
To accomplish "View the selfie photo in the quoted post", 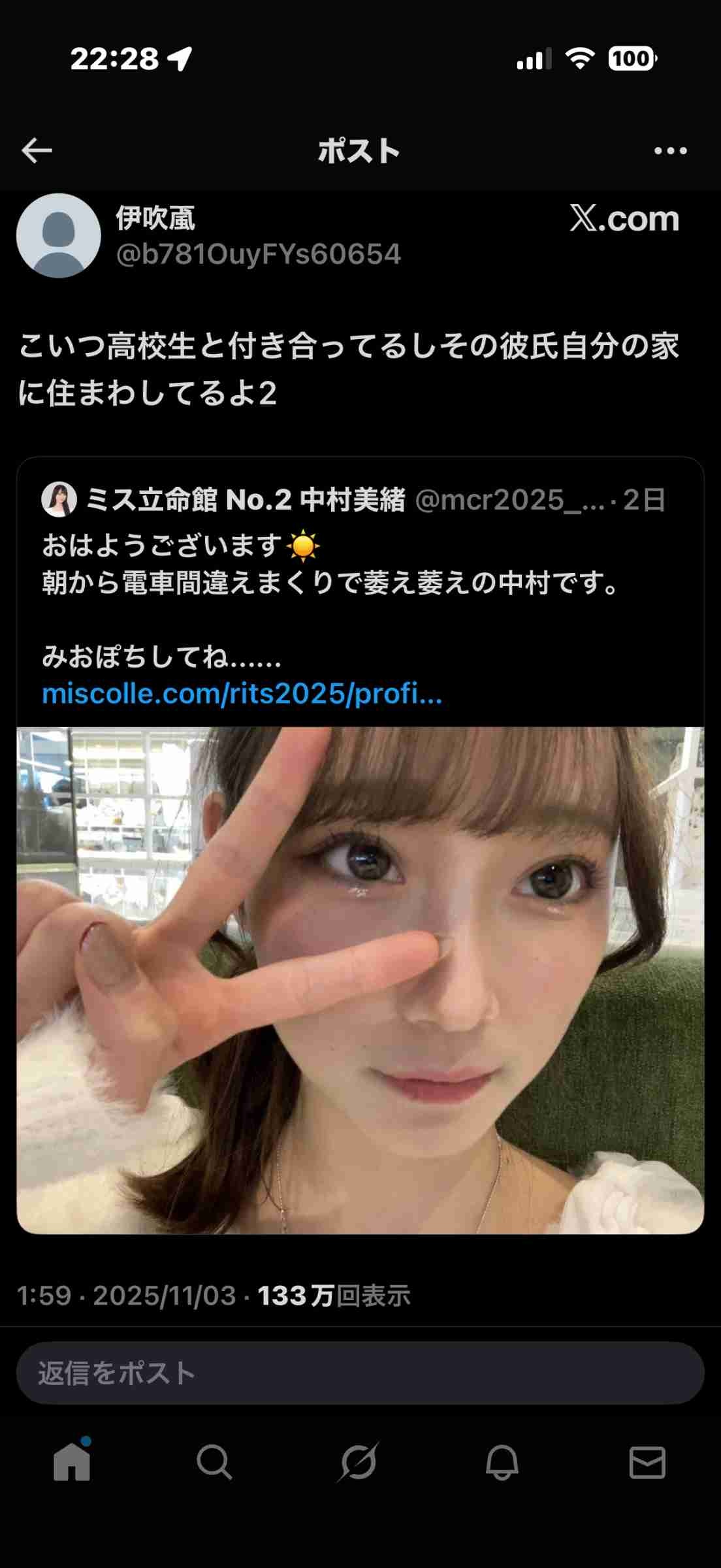I will pyautogui.click(x=360, y=980).
